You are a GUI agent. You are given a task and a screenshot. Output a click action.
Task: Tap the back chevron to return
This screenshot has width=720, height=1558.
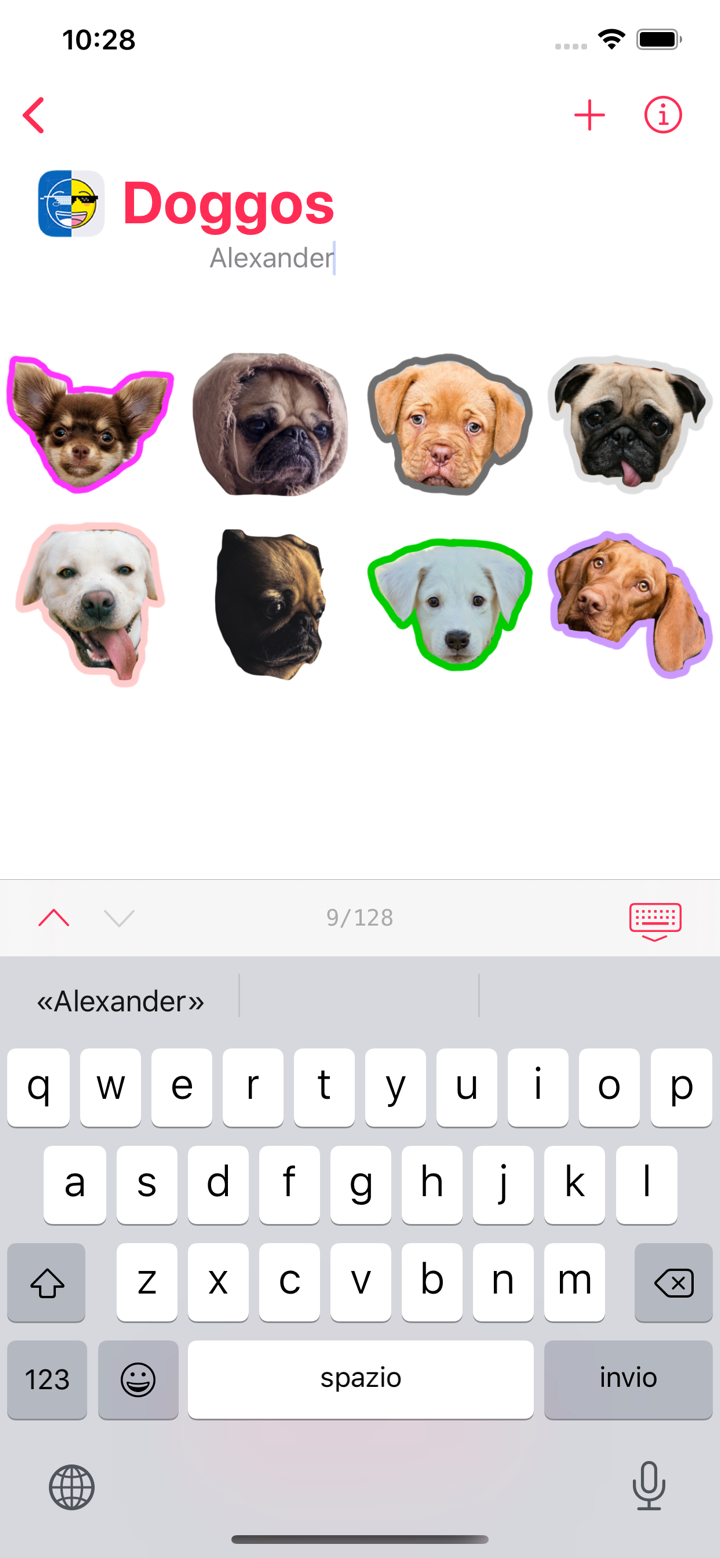pos(34,115)
